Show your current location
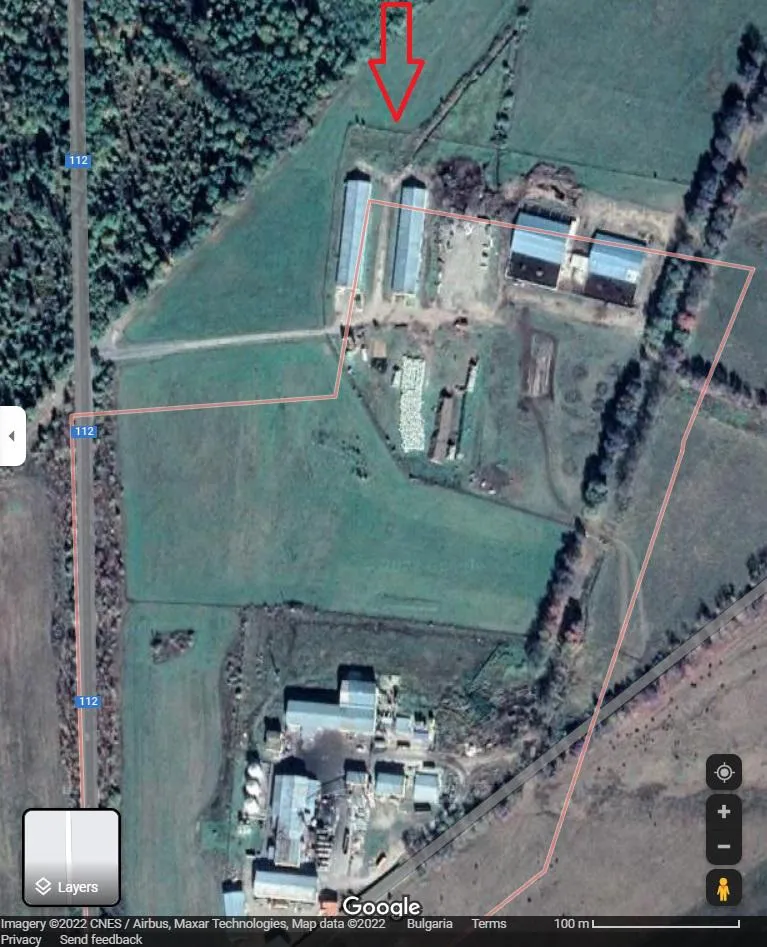This screenshot has height=947, width=767. [723, 773]
